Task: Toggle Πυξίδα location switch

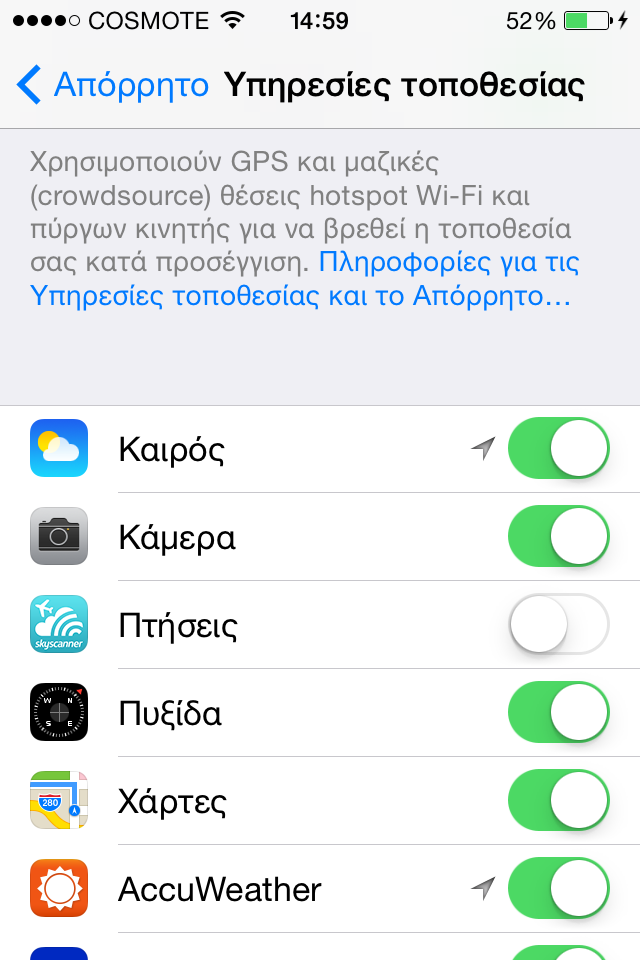Action: 558,713
